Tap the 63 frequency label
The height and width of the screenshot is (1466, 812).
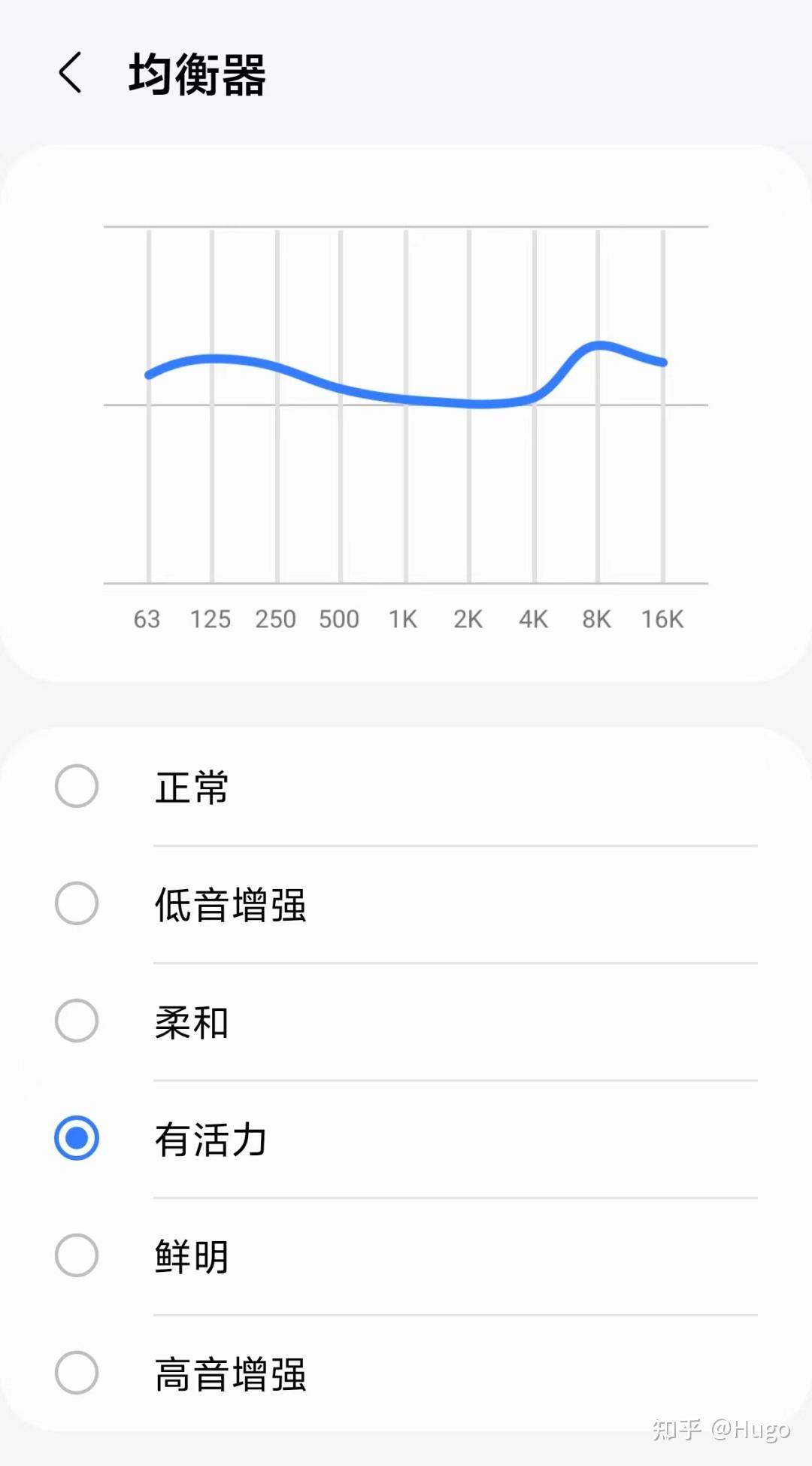[x=148, y=618]
